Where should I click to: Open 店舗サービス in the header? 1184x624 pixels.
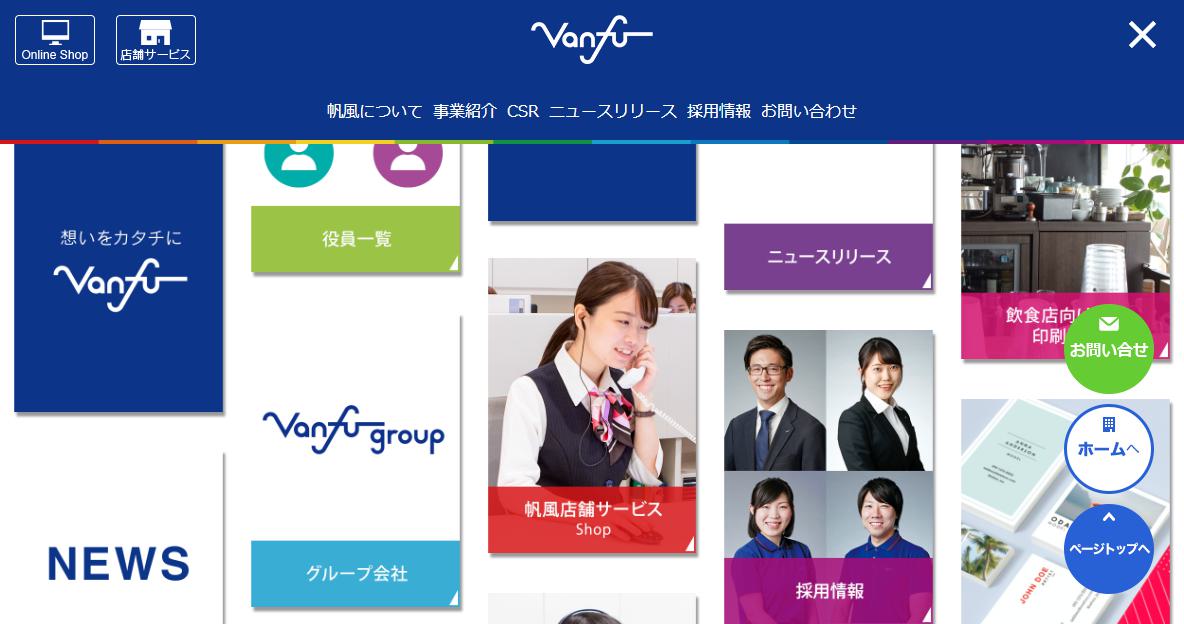click(156, 40)
